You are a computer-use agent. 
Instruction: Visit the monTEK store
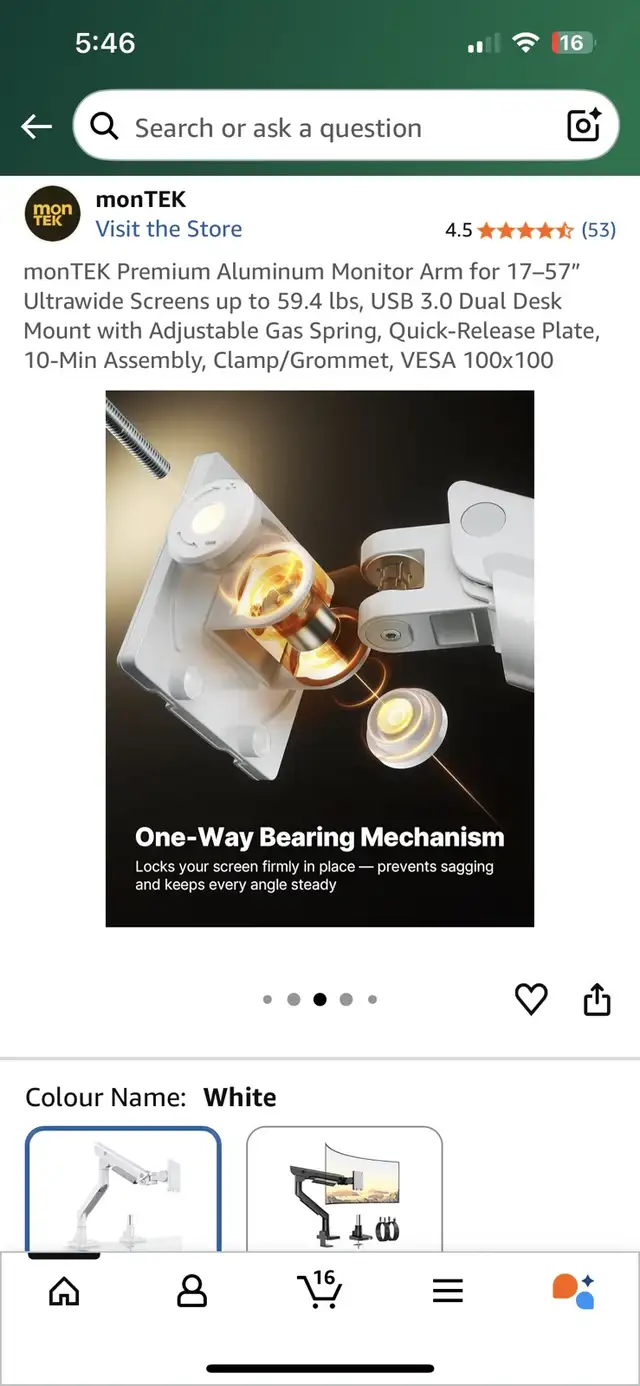[x=168, y=229]
